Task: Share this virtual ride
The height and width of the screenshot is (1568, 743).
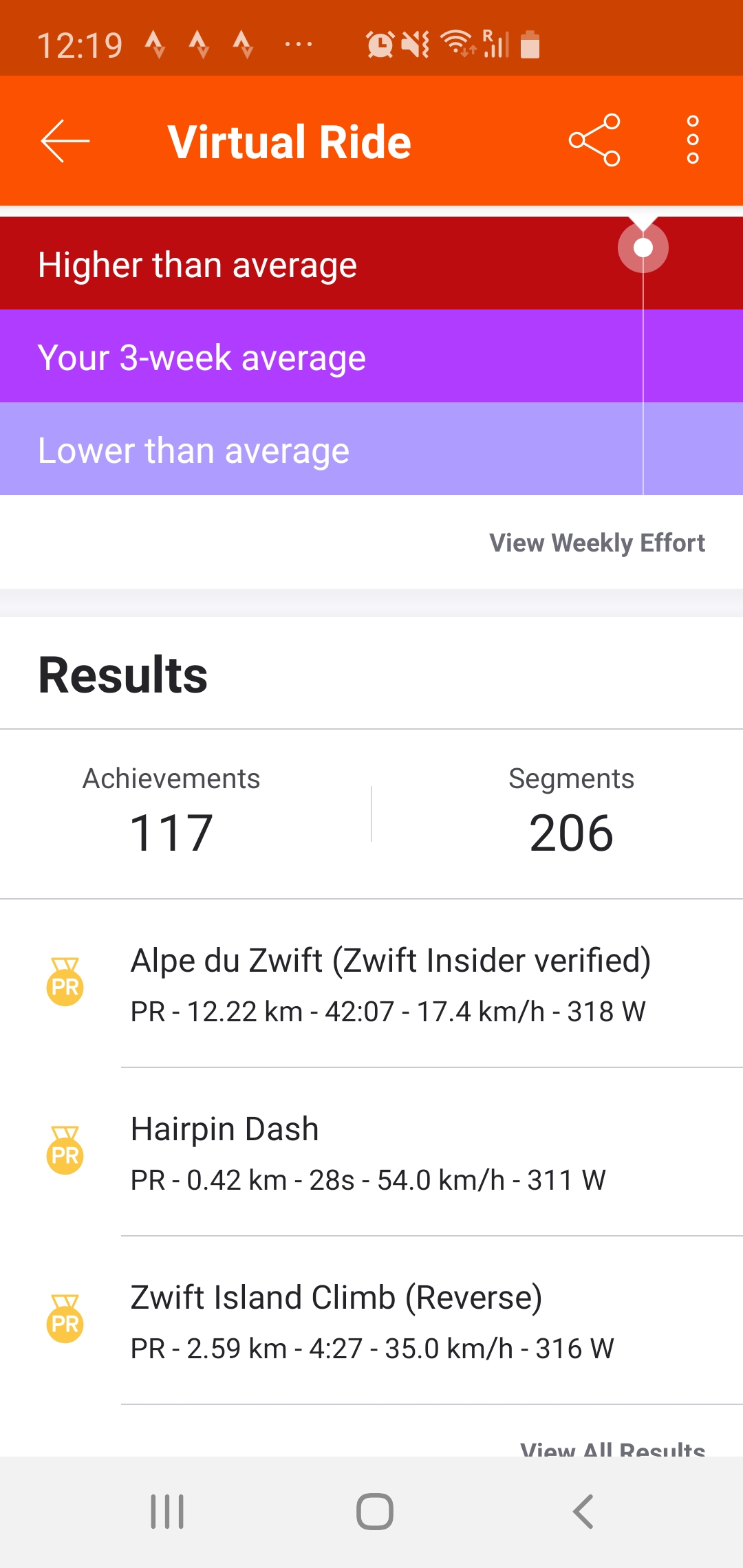Action: pos(594,141)
